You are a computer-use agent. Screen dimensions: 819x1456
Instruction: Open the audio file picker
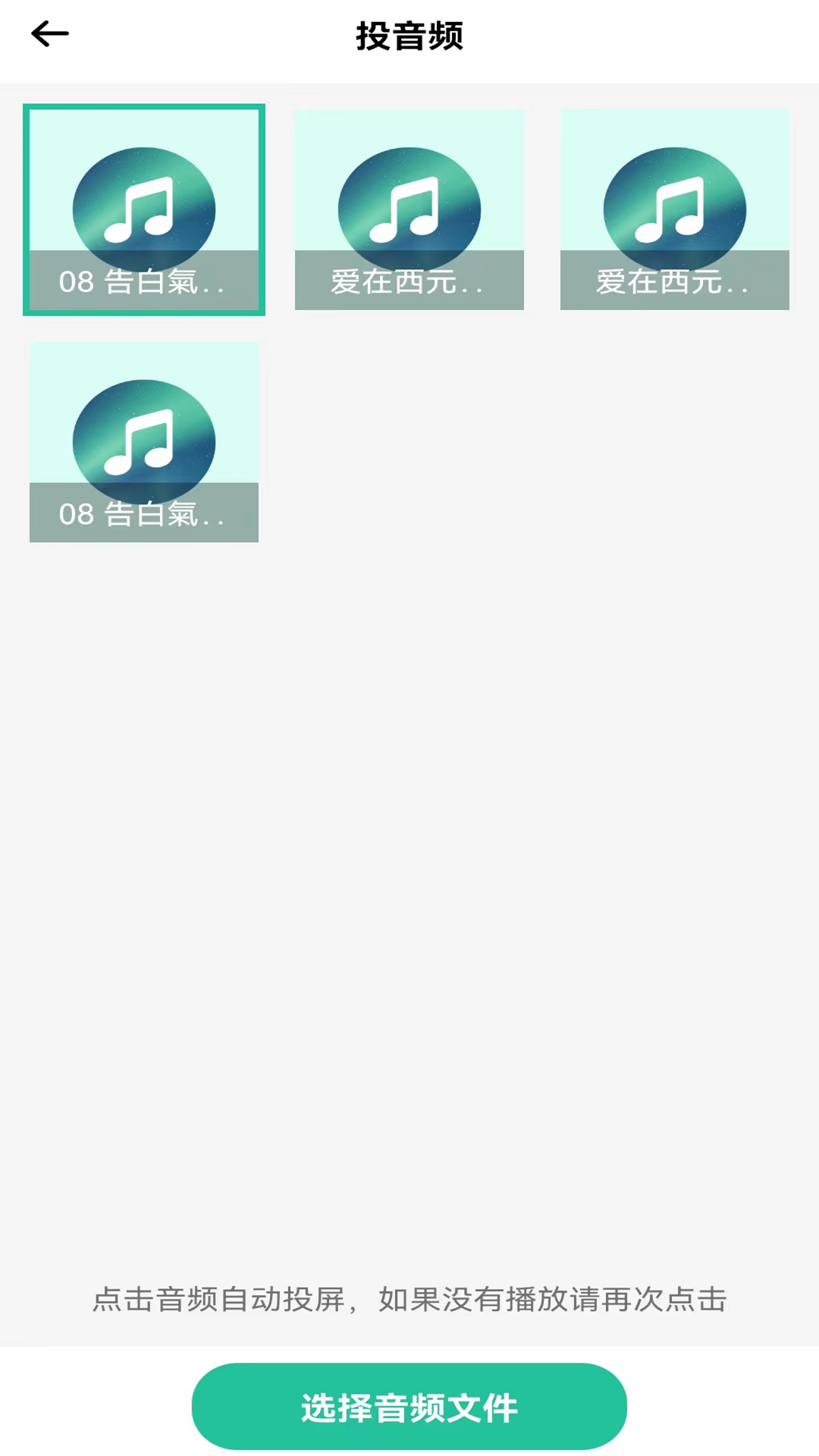click(x=409, y=1407)
